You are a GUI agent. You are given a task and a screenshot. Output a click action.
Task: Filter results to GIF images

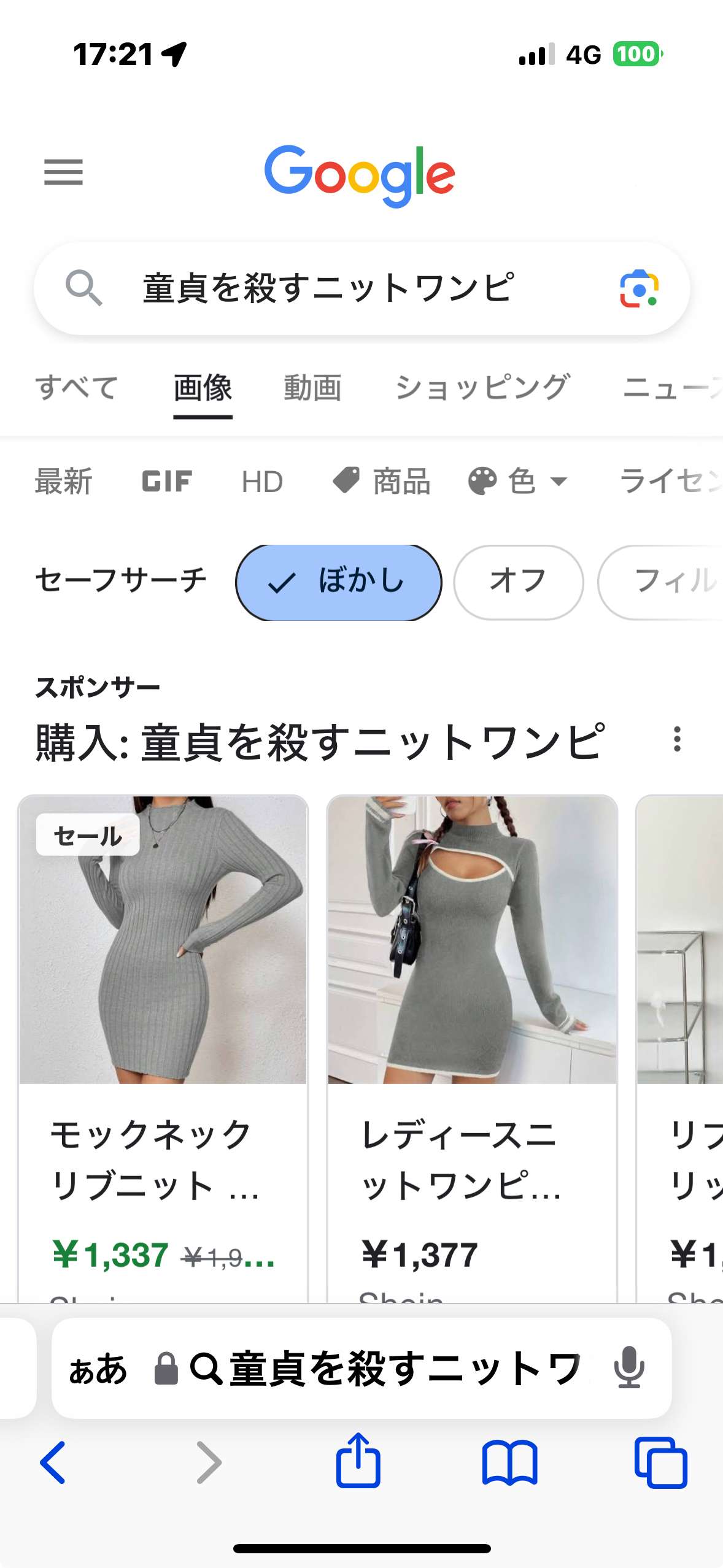click(167, 482)
